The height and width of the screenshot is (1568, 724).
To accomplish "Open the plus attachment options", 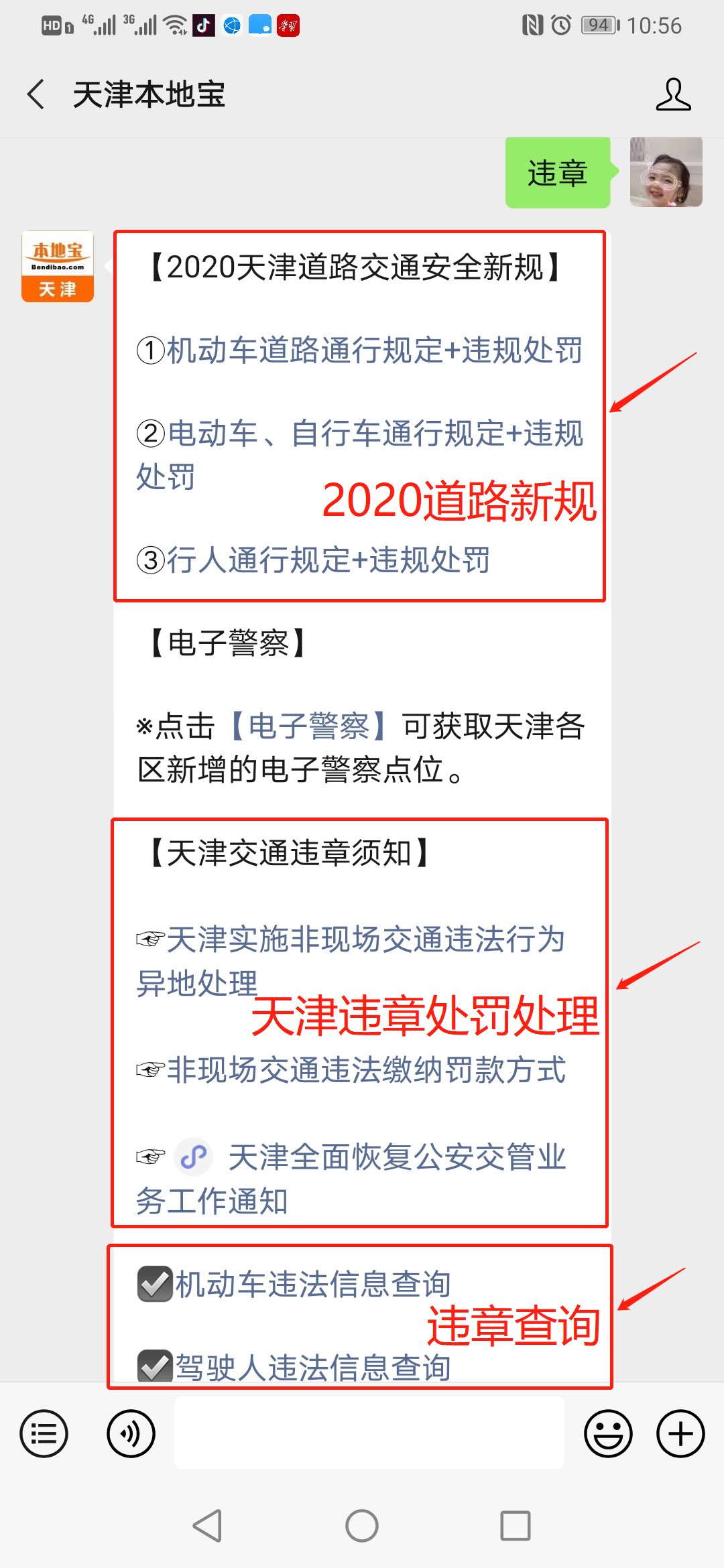I will (680, 1434).
